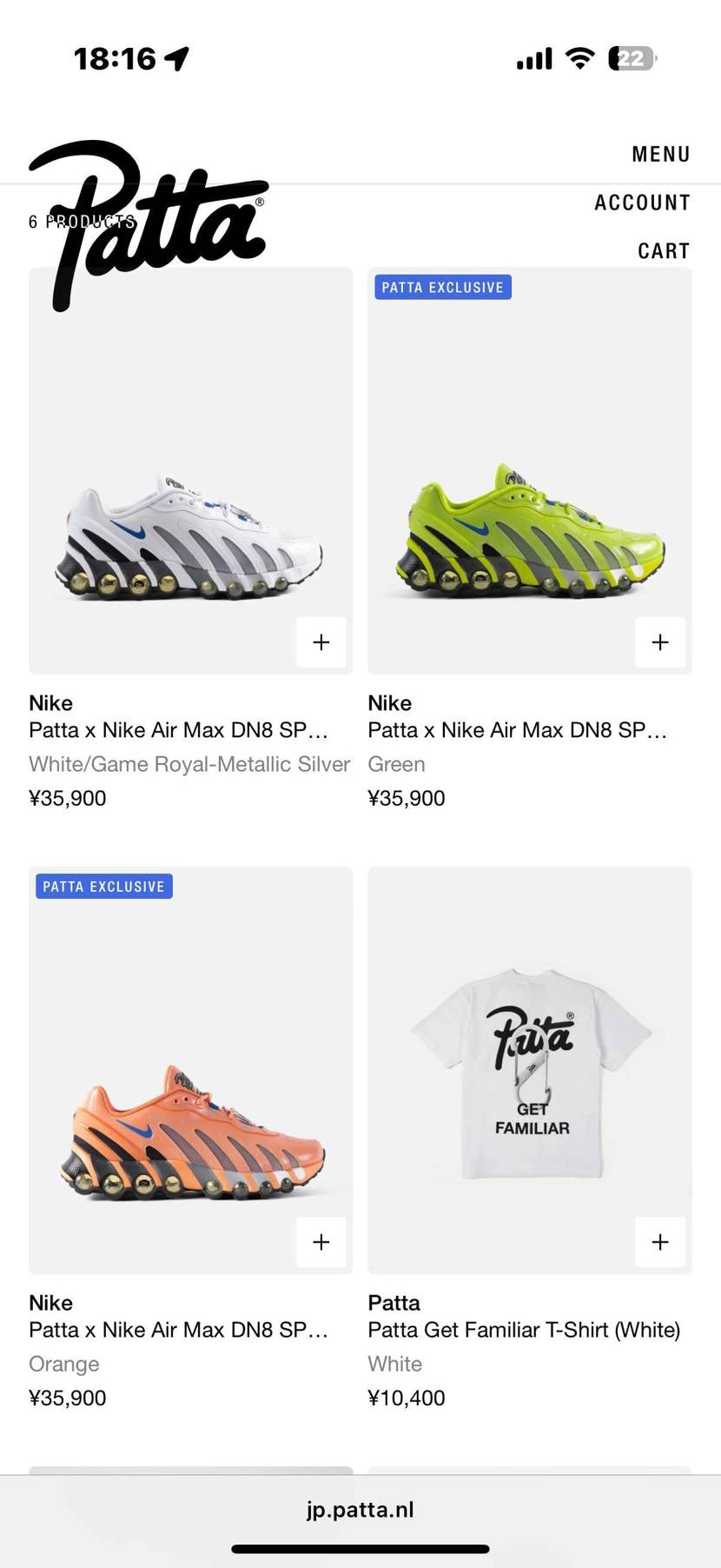Open the MENU navigation
The width and height of the screenshot is (721, 1568).
click(x=660, y=155)
